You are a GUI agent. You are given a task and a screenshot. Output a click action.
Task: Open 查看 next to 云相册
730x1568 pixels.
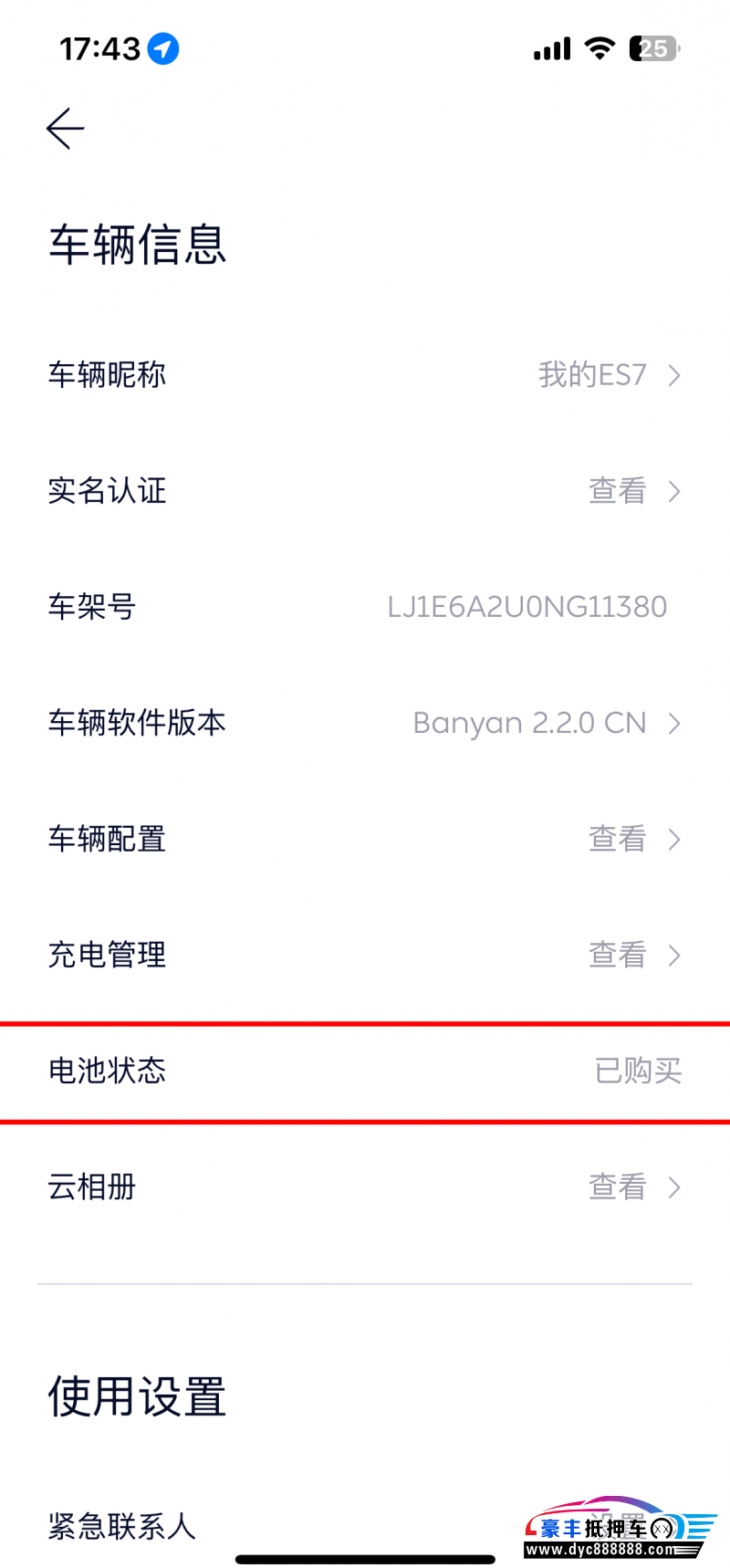[617, 1187]
